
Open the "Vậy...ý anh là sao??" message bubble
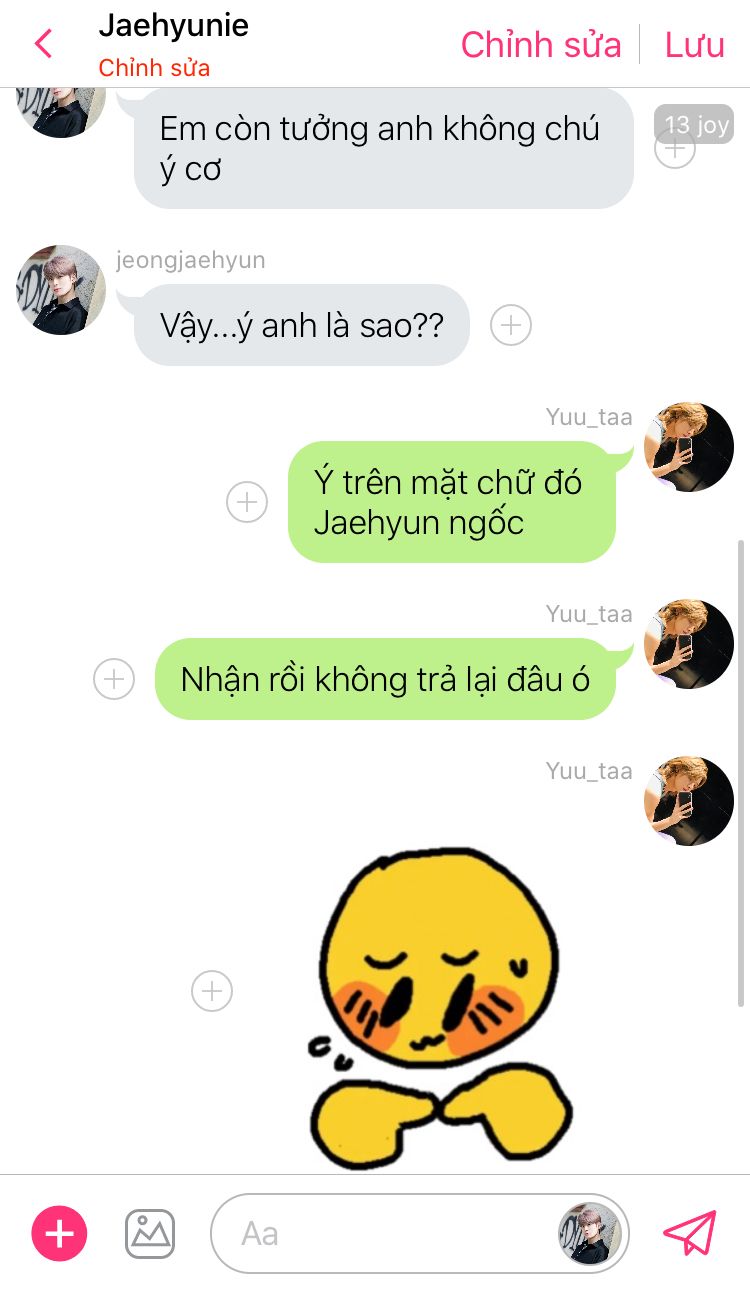302,325
